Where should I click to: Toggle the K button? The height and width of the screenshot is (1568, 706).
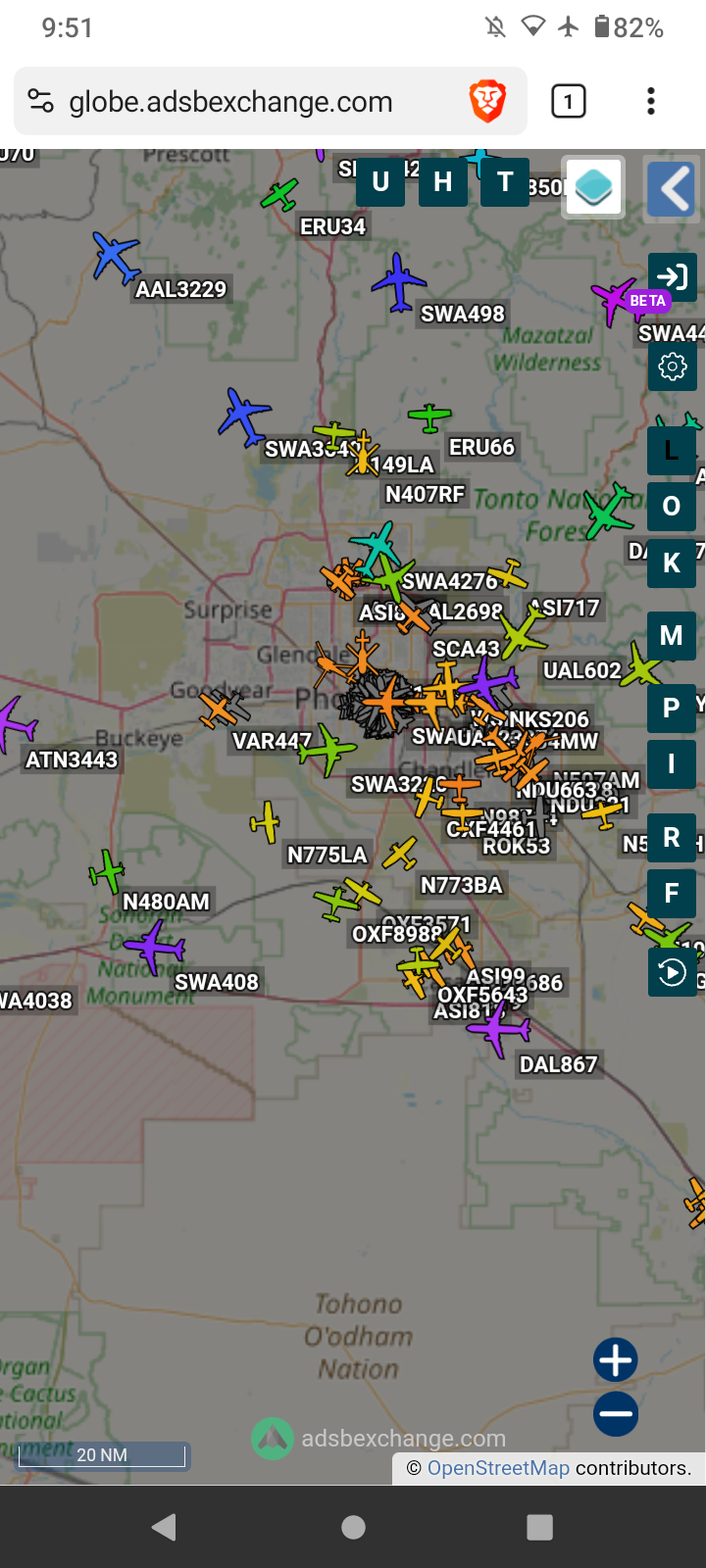672,563
